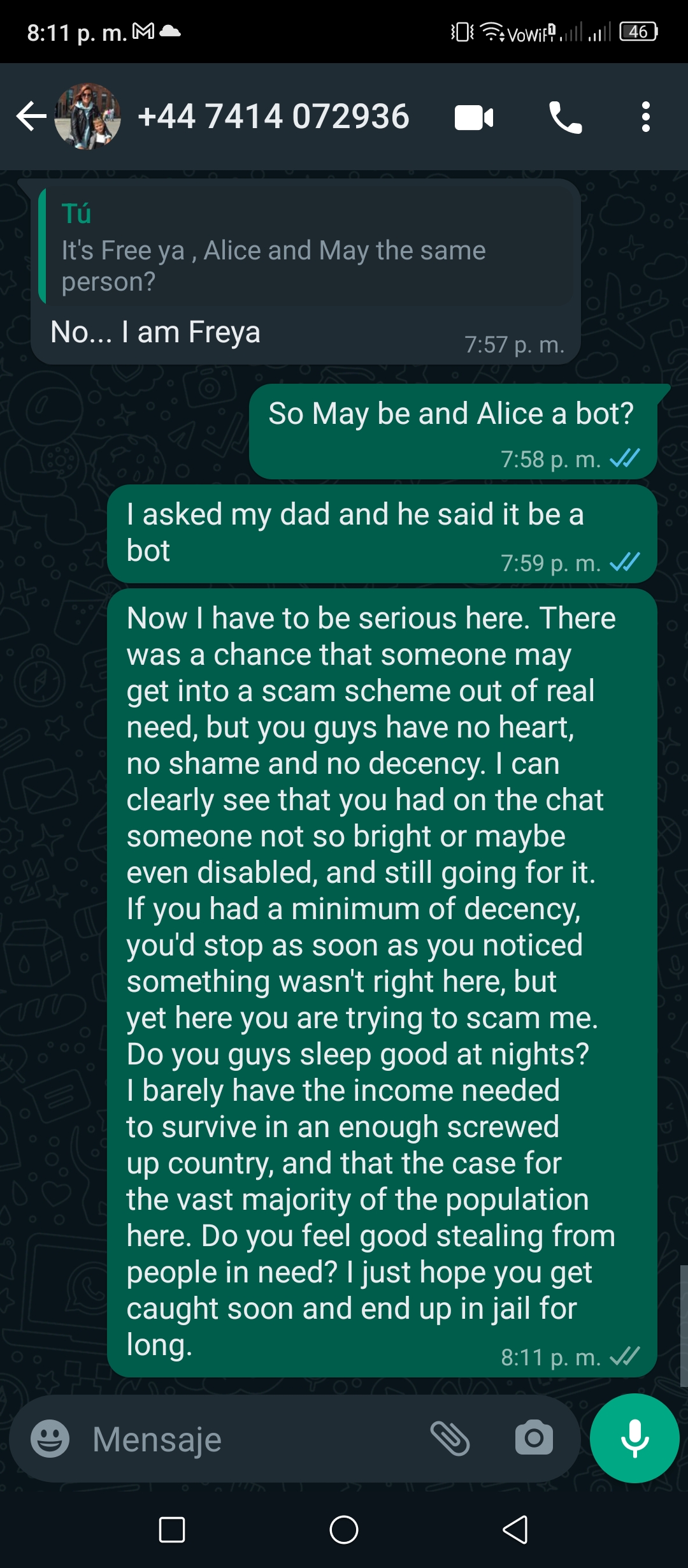688x1568 pixels.
Task: Jump to the quoted 'It's Free ya' message
Action: [x=306, y=246]
